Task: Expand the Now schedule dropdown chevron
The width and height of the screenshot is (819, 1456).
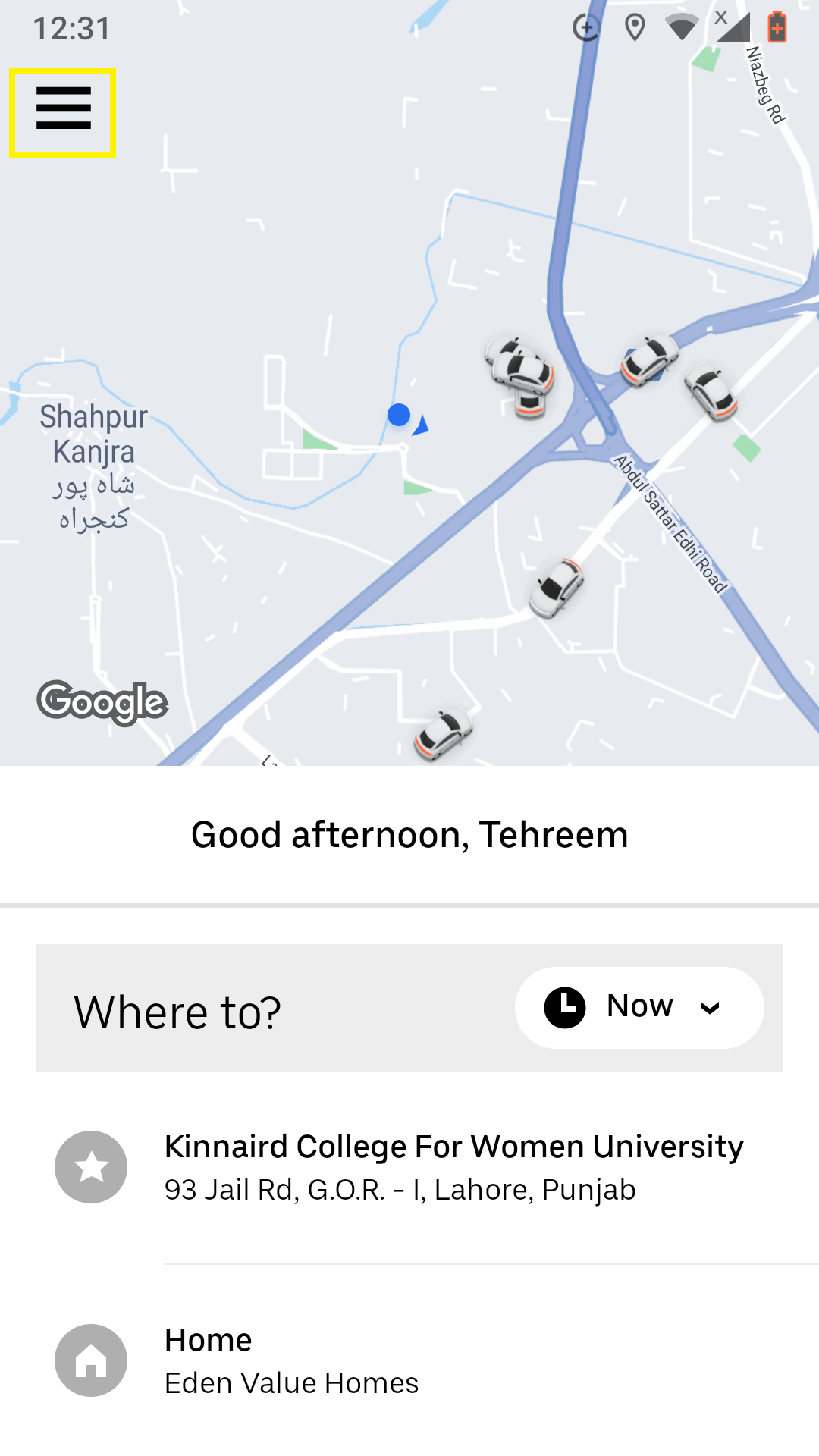Action: (710, 1009)
